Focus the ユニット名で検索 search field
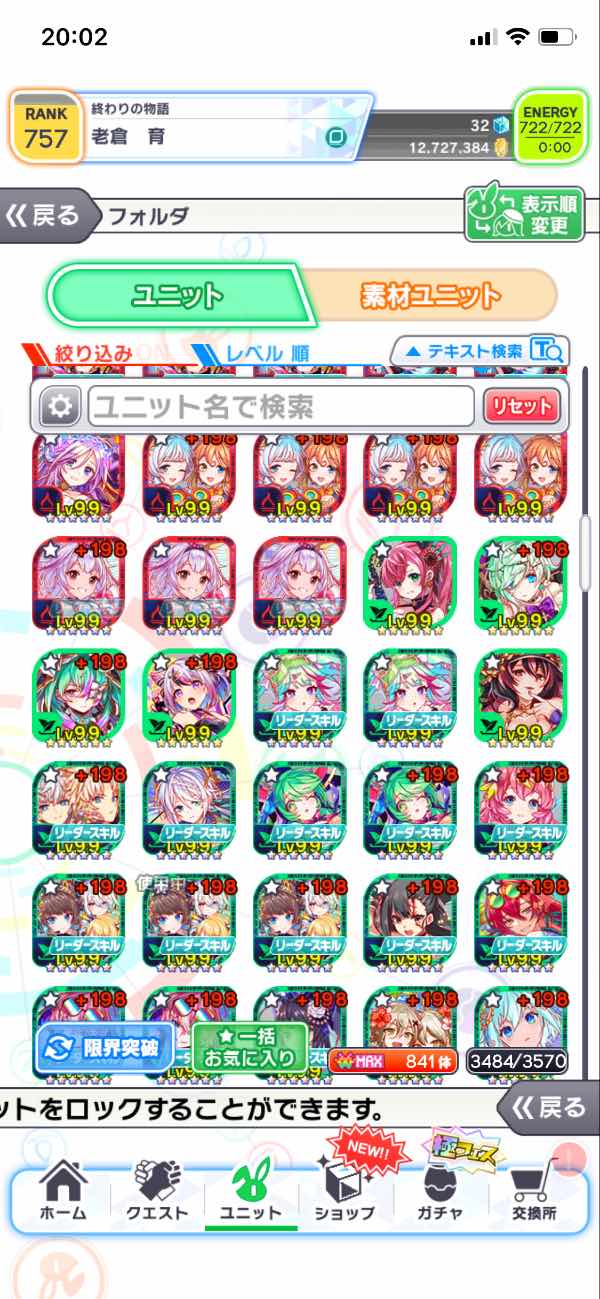This screenshot has width=600, height=1299. (x=280, y=406)
